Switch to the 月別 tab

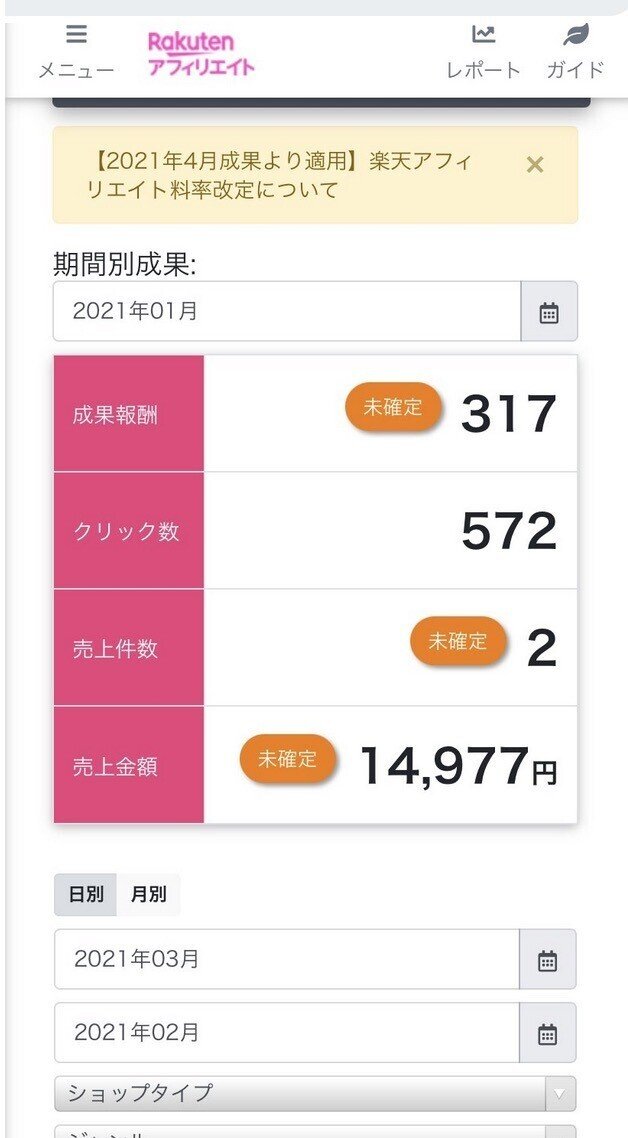point(148,895)
